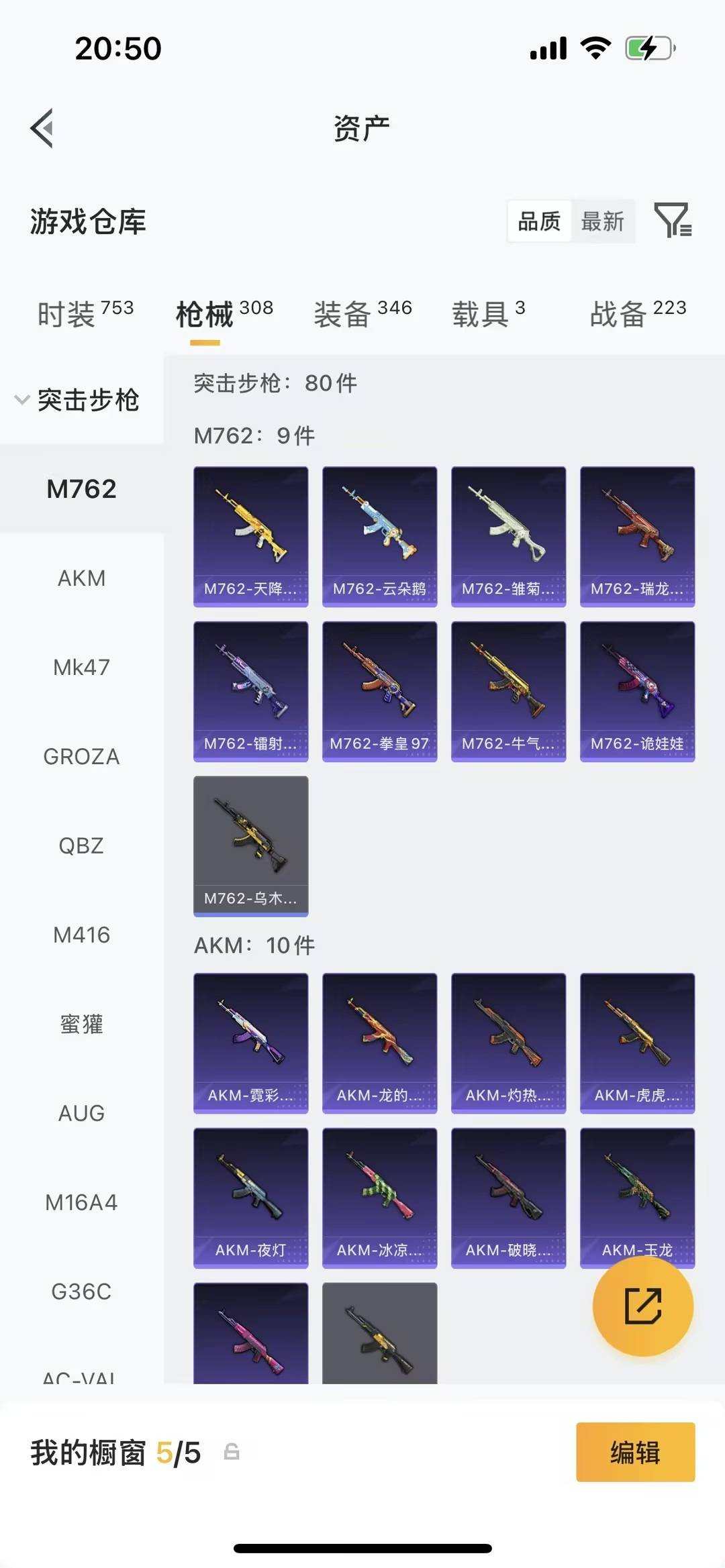
Task: Tap the 编辑 button
Action: pos(635,1453)
